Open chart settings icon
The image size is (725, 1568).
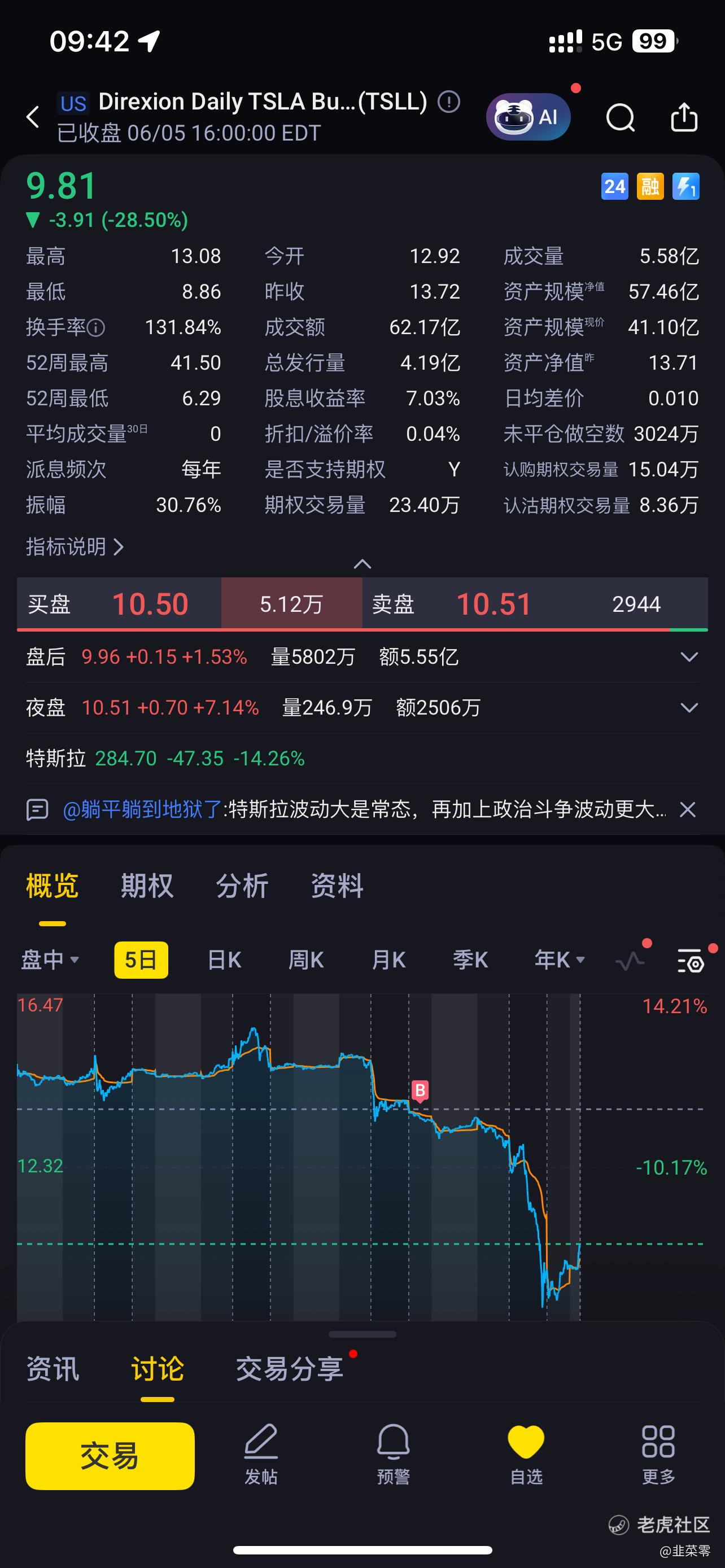point(691,961)
